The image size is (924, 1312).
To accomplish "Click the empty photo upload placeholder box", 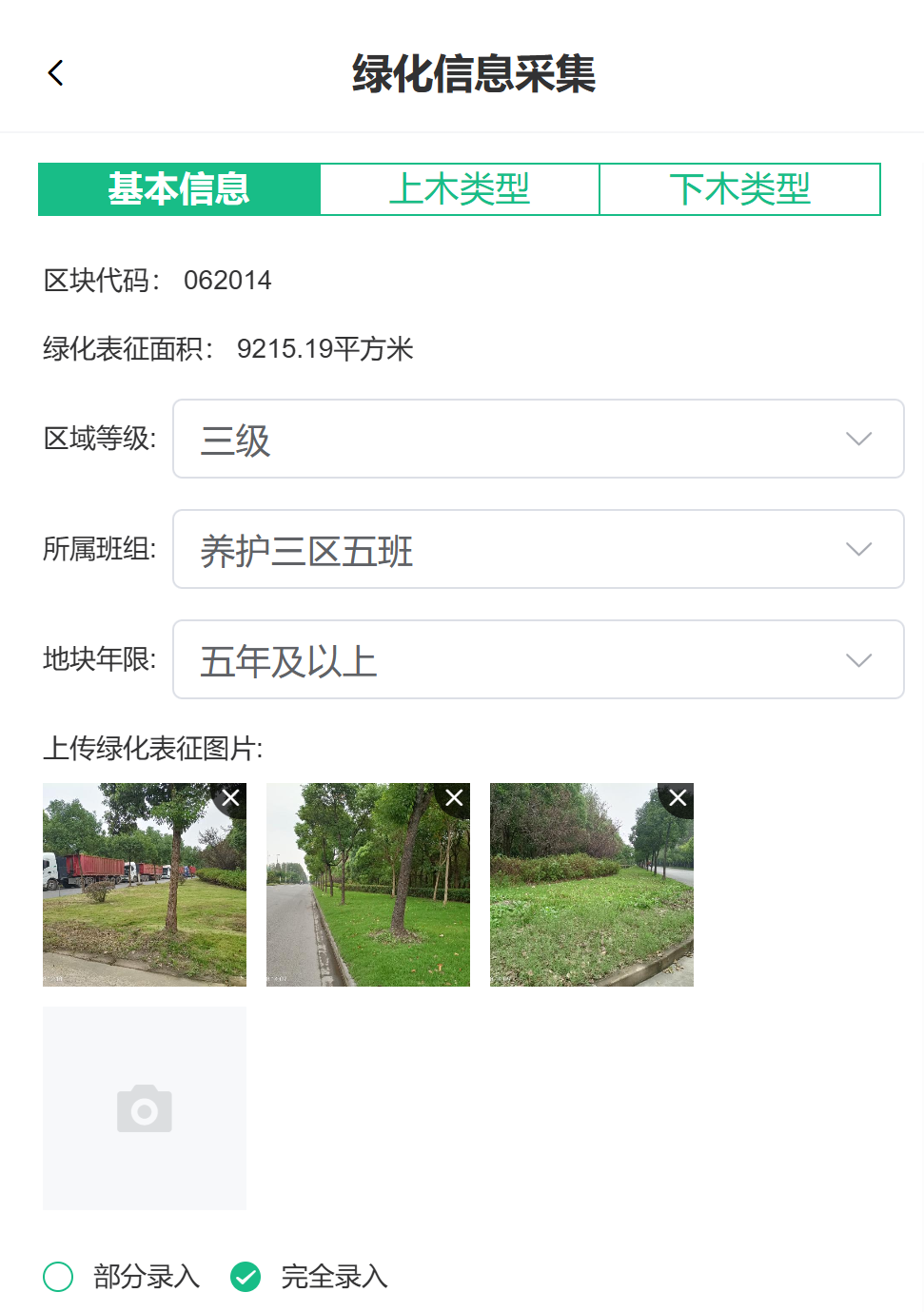I will pyautogui.click(x=144, y=1106).
